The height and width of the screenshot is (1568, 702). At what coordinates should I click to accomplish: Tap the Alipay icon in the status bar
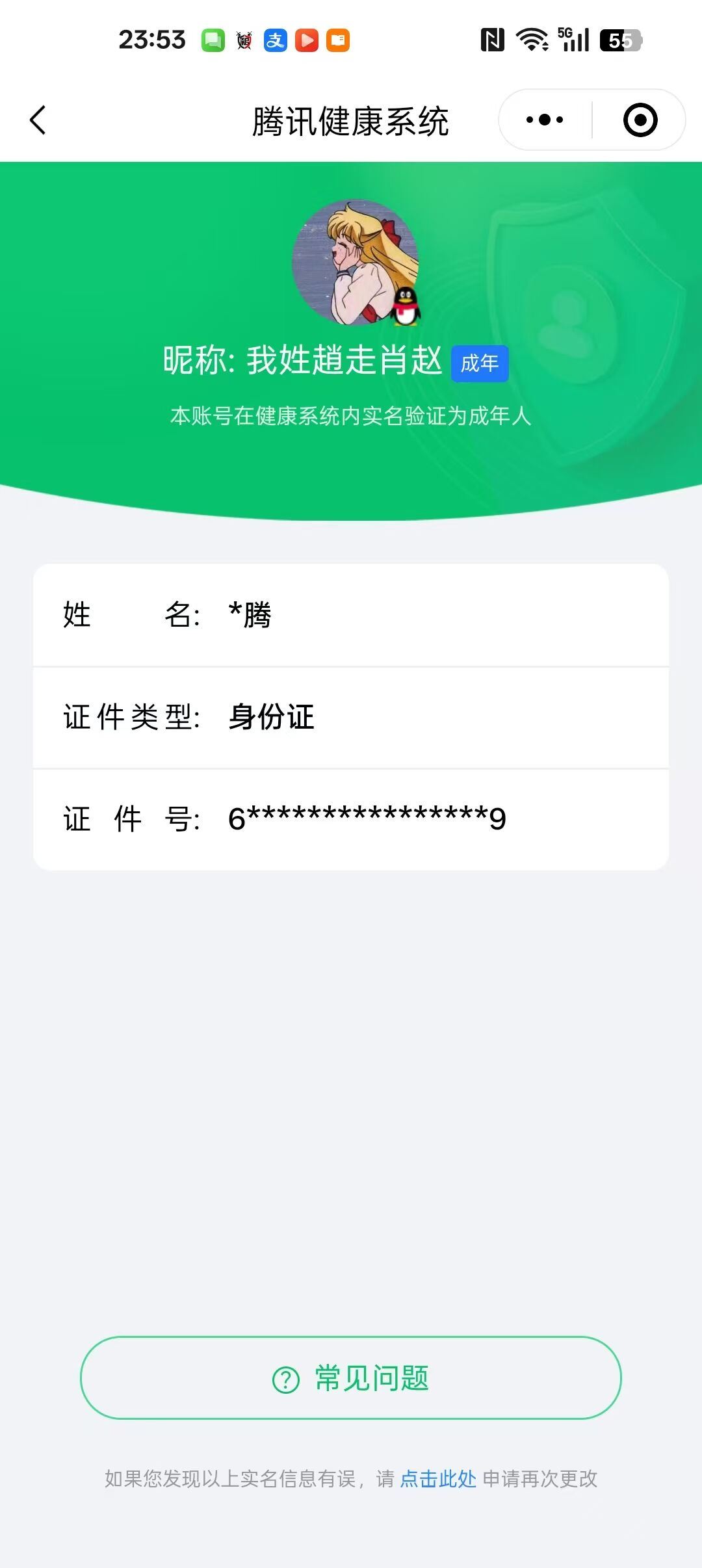(273, 41)
